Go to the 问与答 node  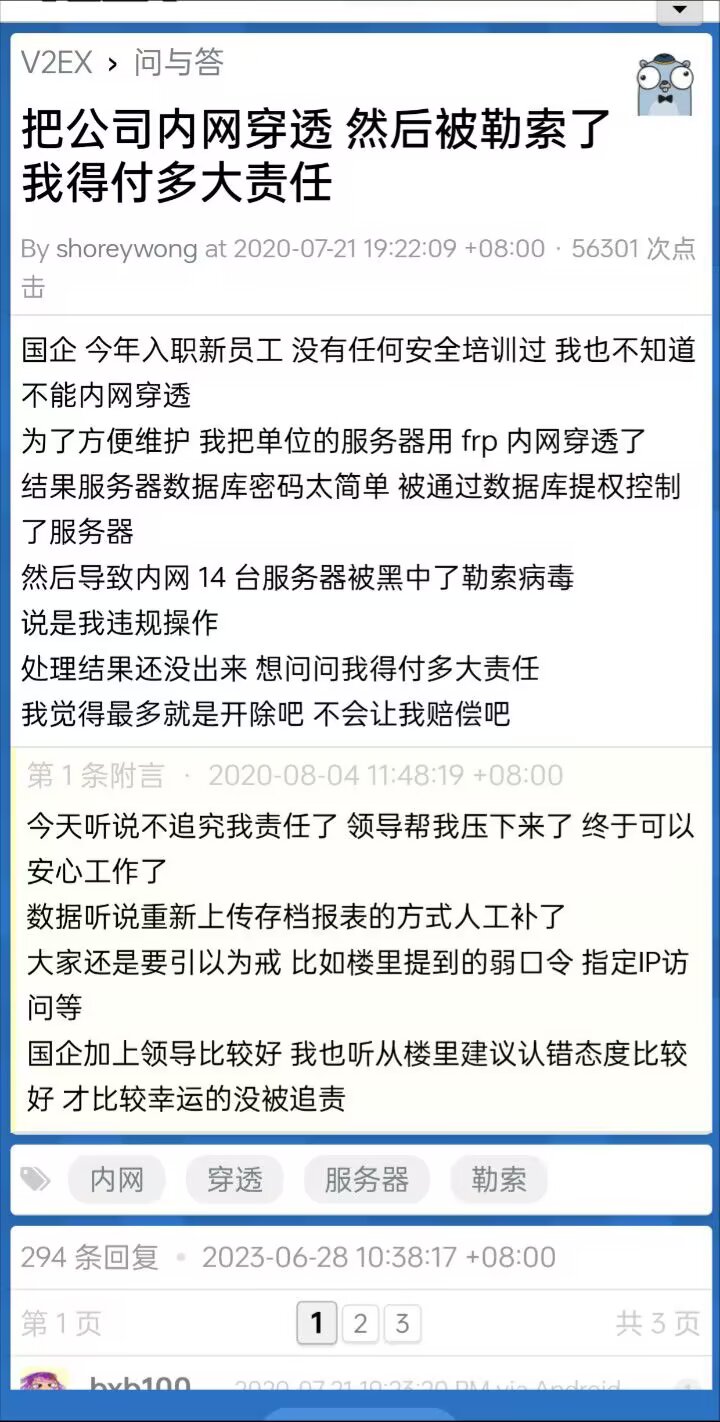pyautogui.click(x=178, y=63)
